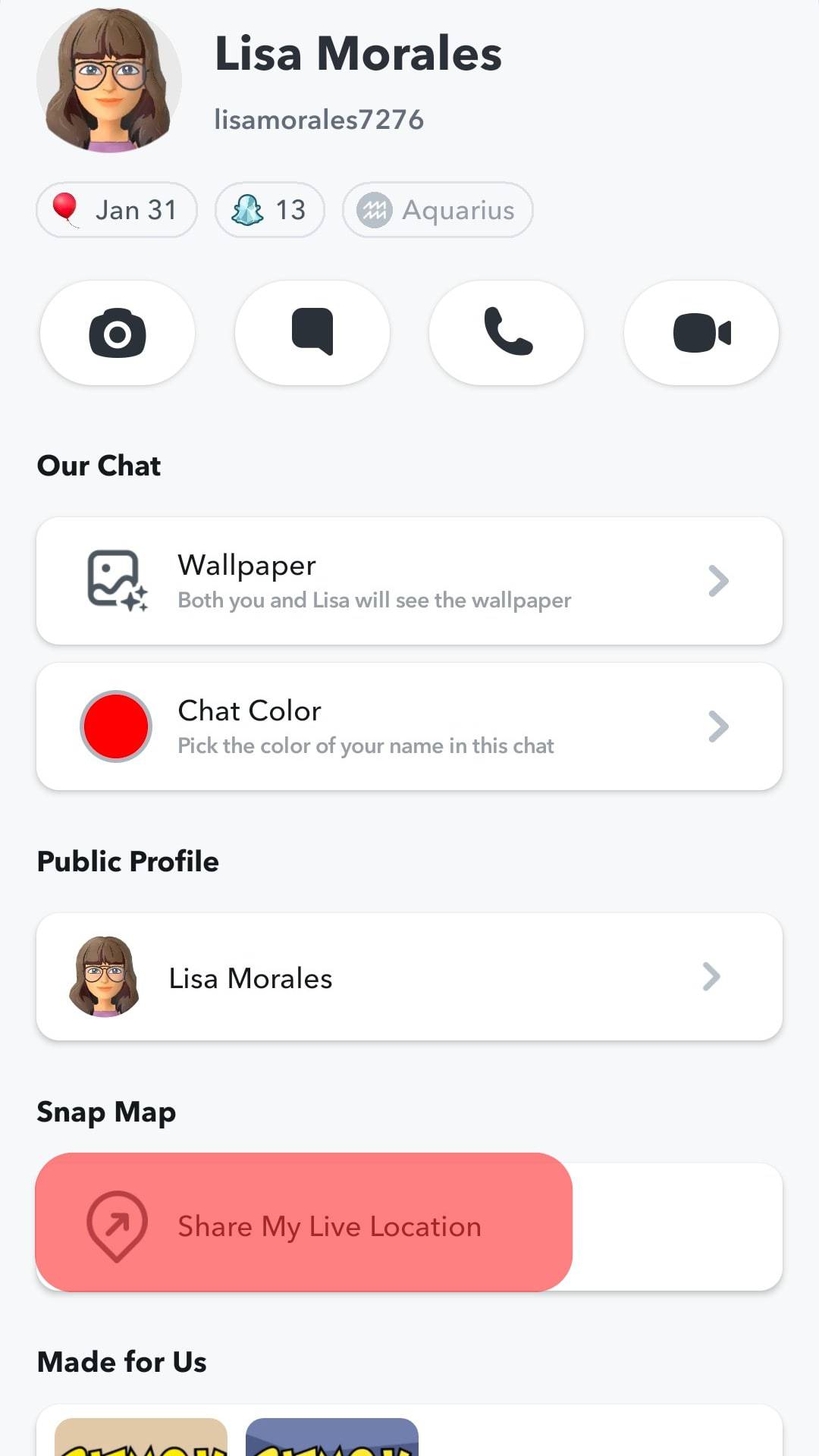
Task: Open the camera to snap Lisa
Action: point(118,333)
